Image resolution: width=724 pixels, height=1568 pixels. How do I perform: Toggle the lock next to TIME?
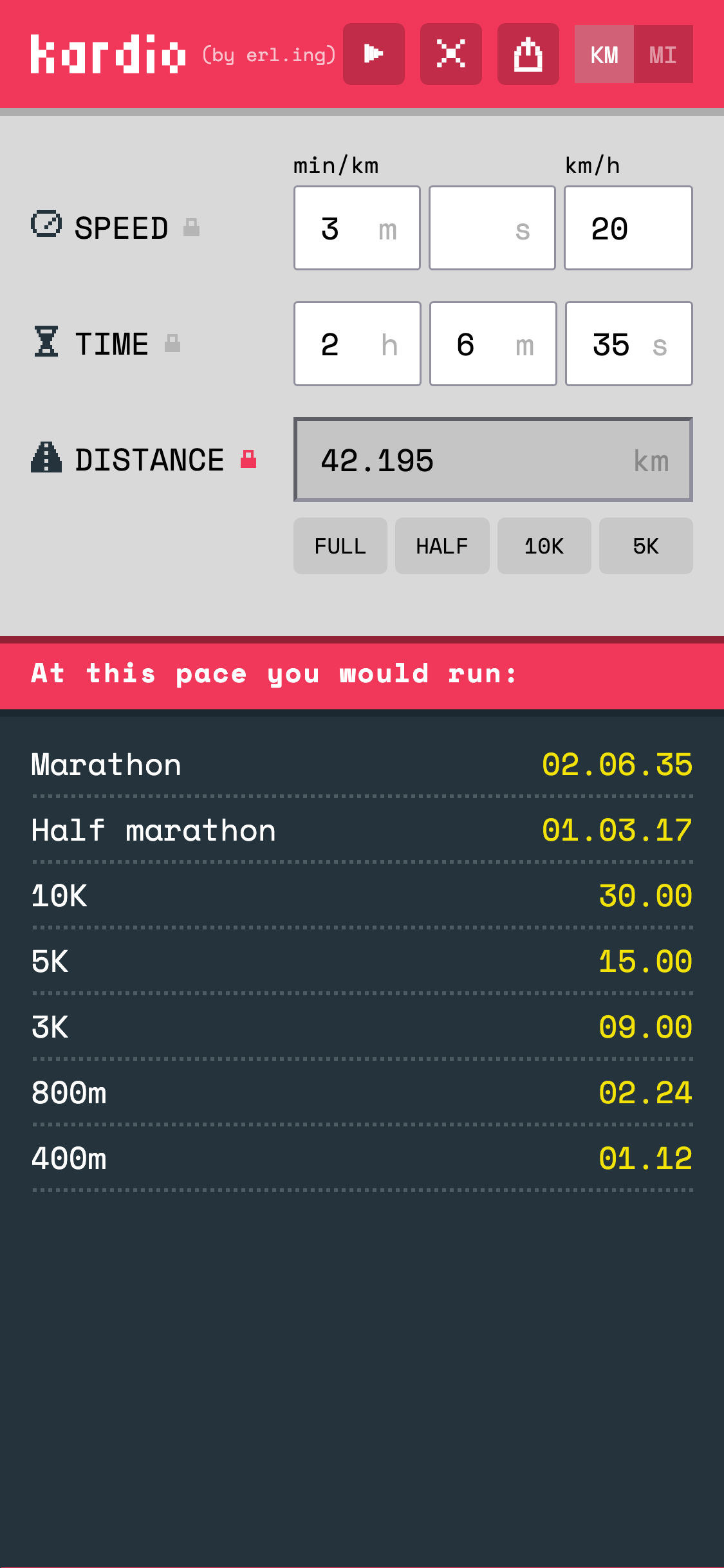point(172,343)
